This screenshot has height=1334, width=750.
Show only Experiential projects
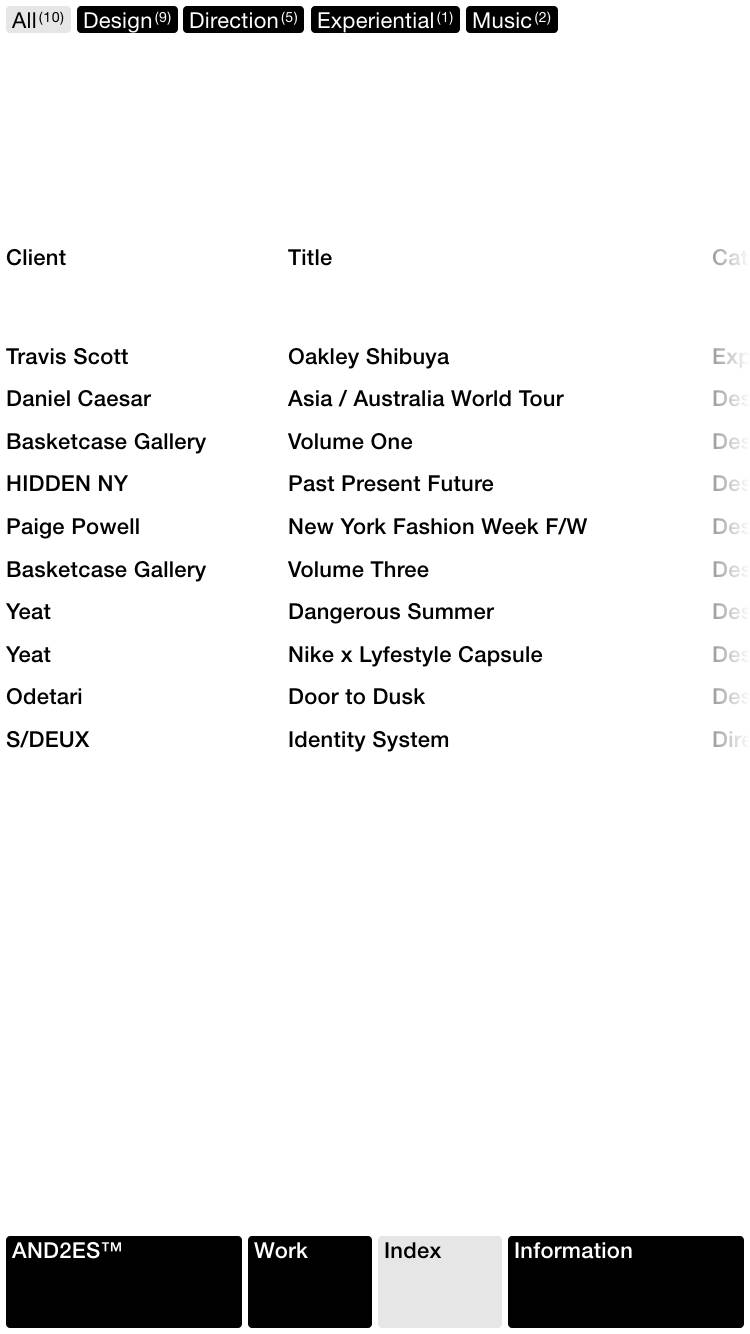385,20
